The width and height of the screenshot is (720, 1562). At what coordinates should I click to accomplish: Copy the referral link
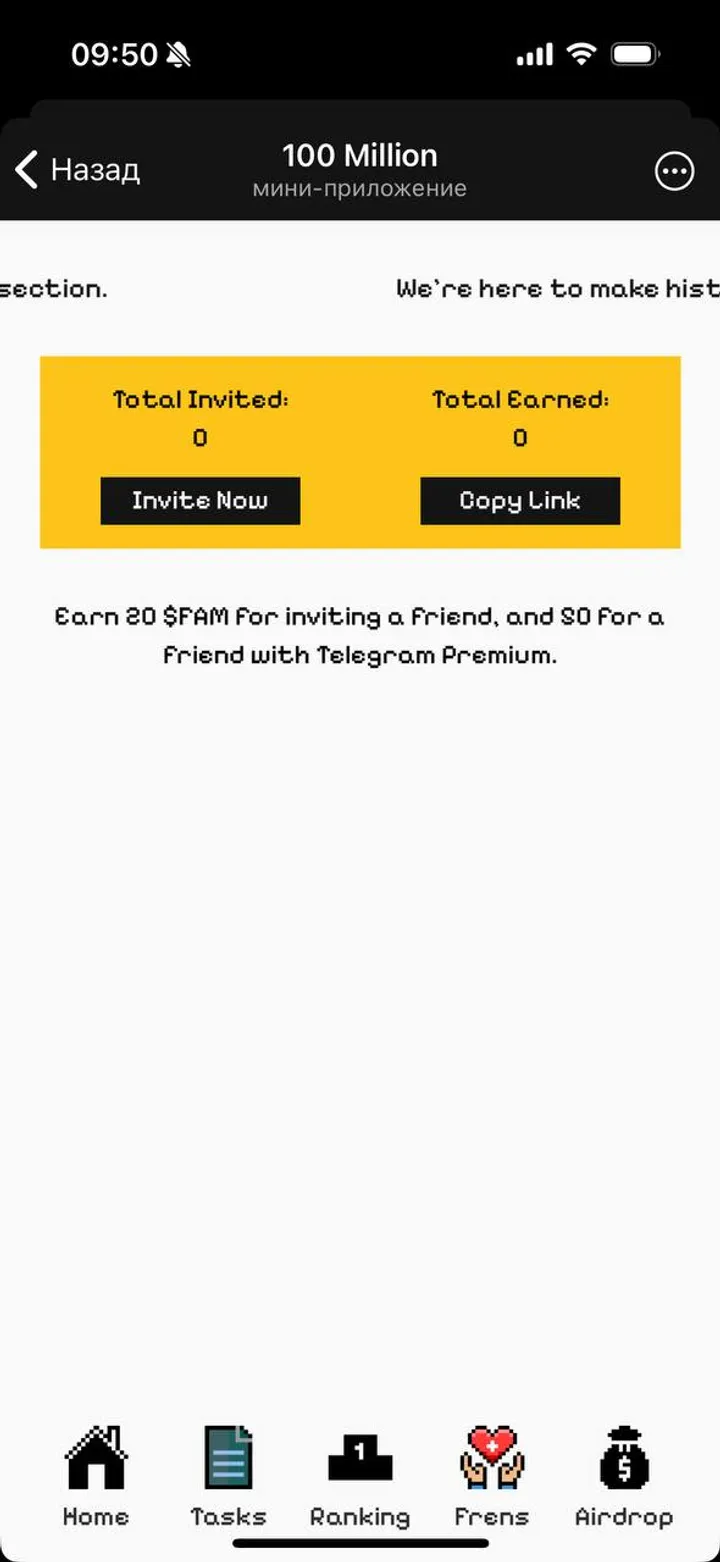click(x=520, y=501)
